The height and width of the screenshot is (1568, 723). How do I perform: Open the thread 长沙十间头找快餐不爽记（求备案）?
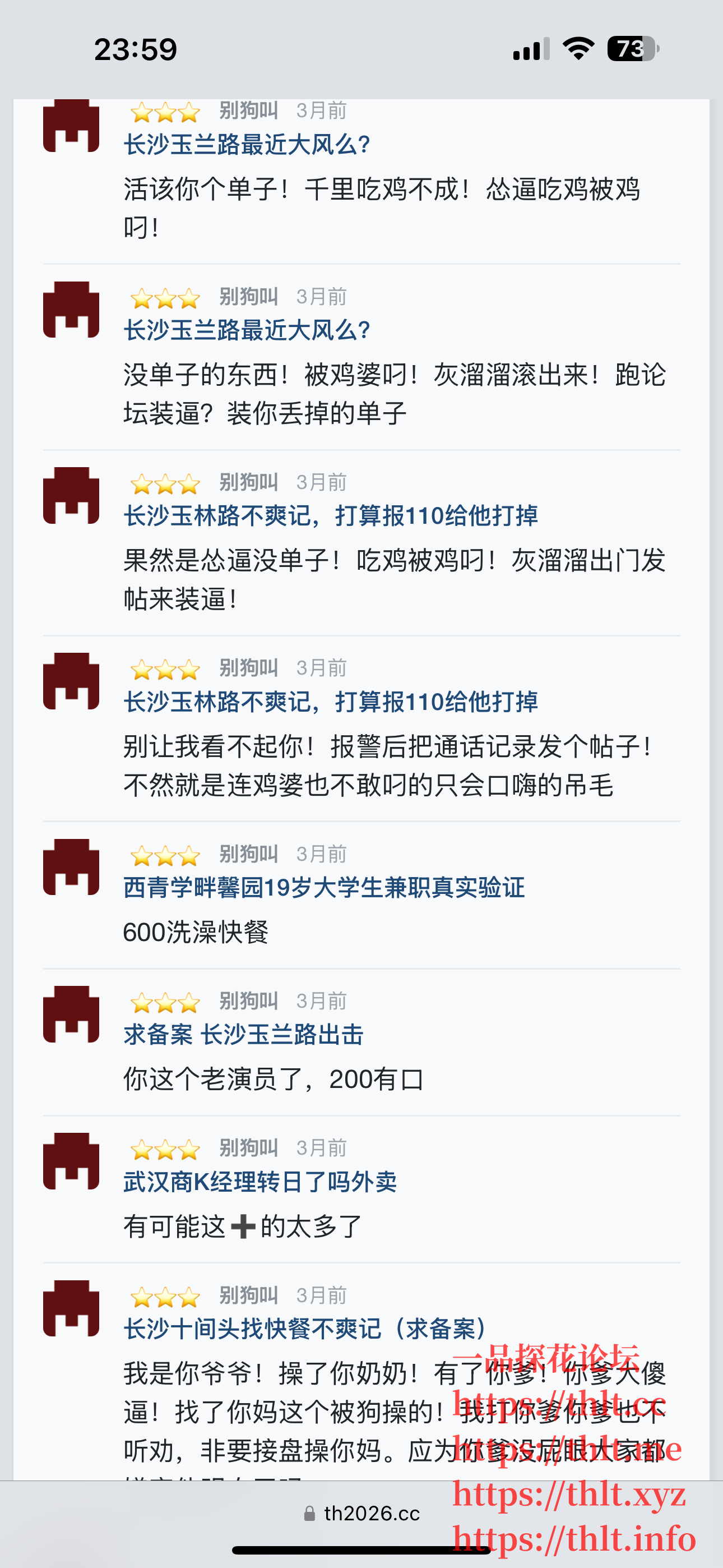304,1329
